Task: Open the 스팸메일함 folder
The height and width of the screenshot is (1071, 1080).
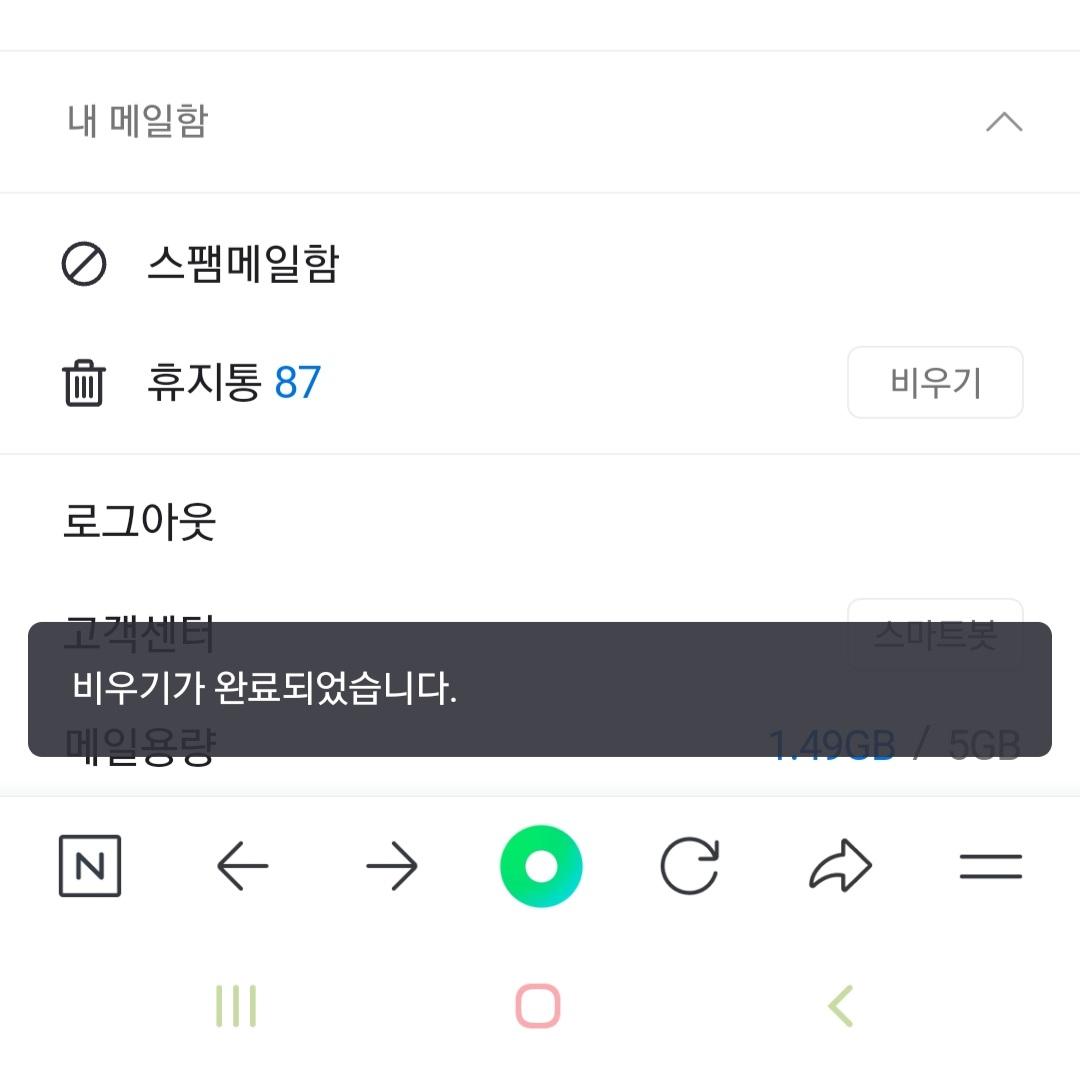Action: coord(242,265)
